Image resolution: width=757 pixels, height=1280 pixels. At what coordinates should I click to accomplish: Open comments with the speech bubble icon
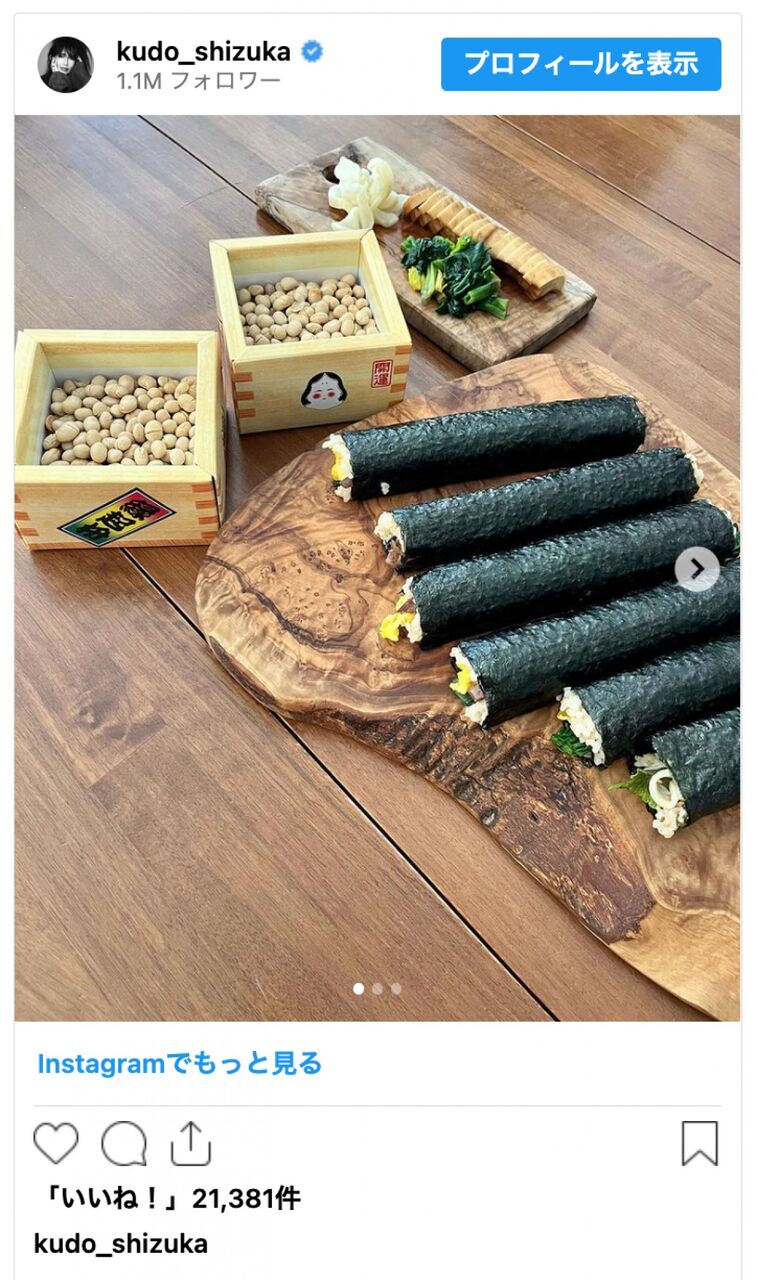[x=124, y=1144]
